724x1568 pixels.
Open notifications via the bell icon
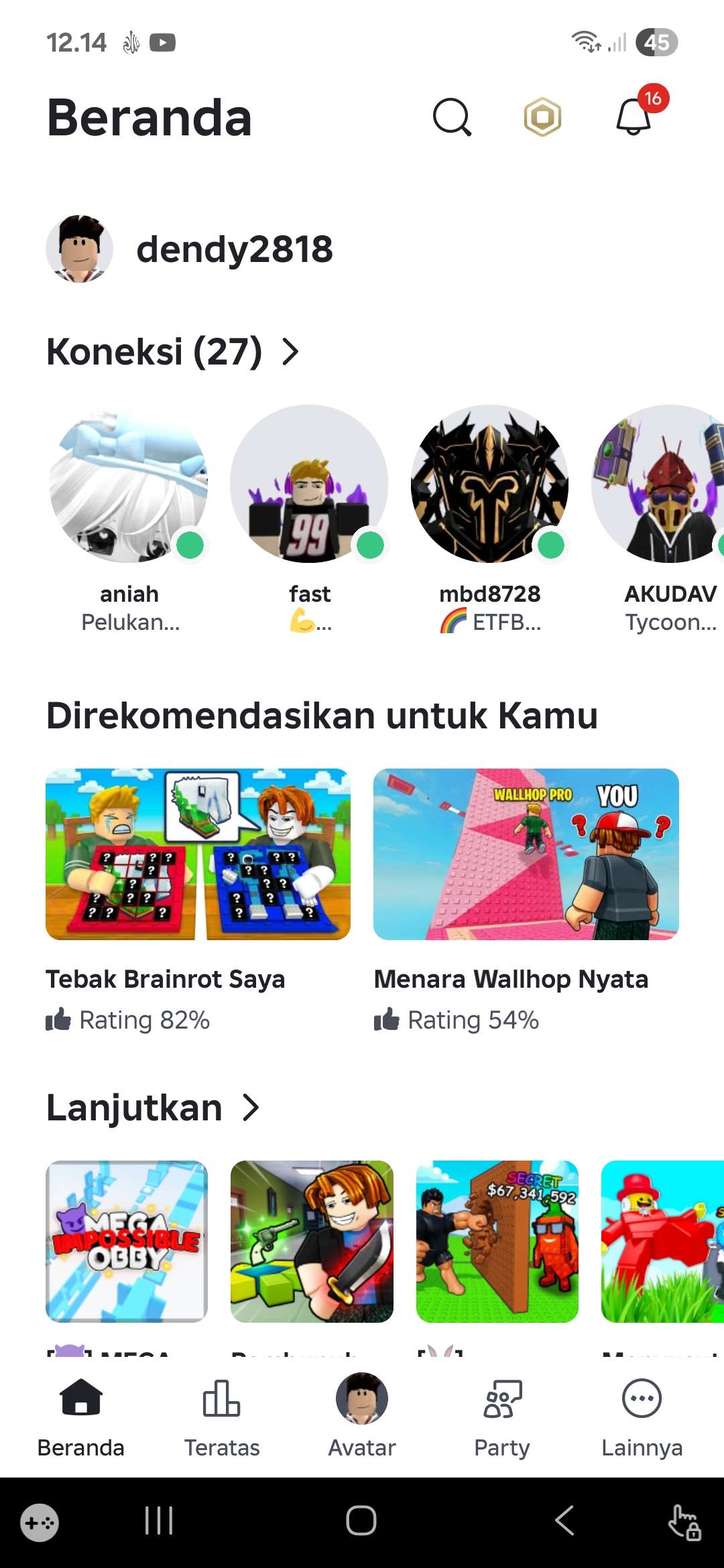633,118
